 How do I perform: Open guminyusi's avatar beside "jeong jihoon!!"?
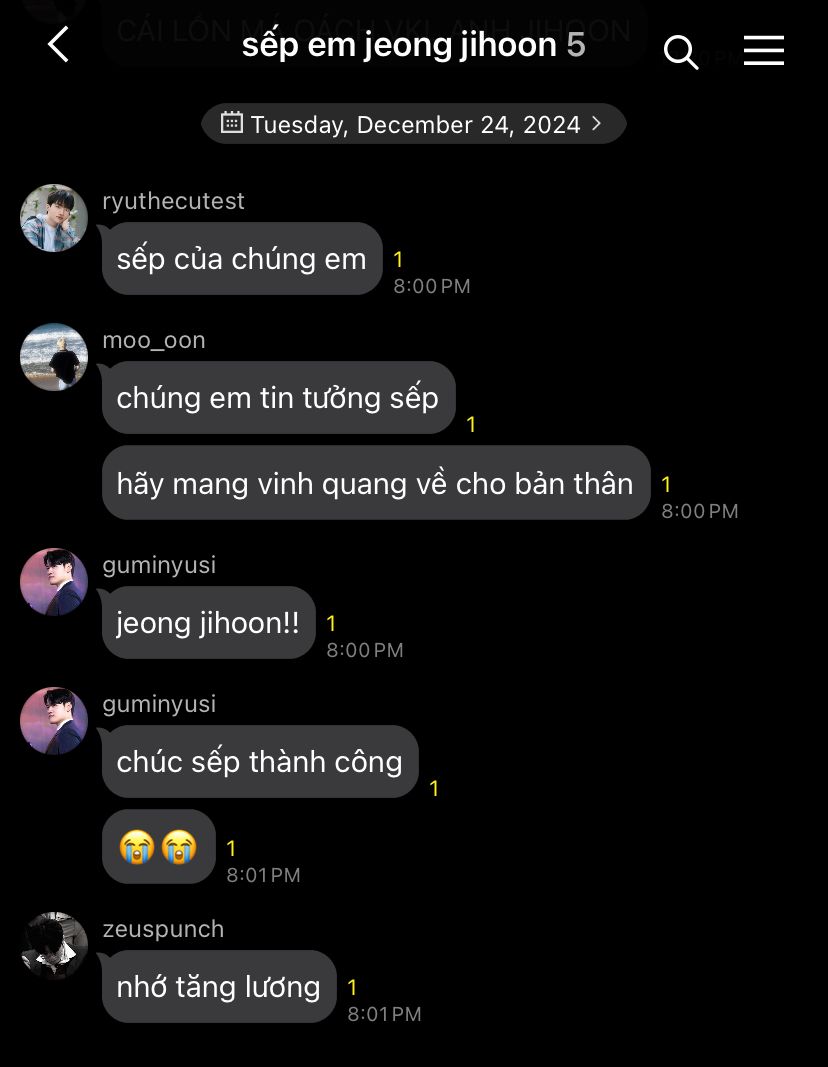click(54, 582)
